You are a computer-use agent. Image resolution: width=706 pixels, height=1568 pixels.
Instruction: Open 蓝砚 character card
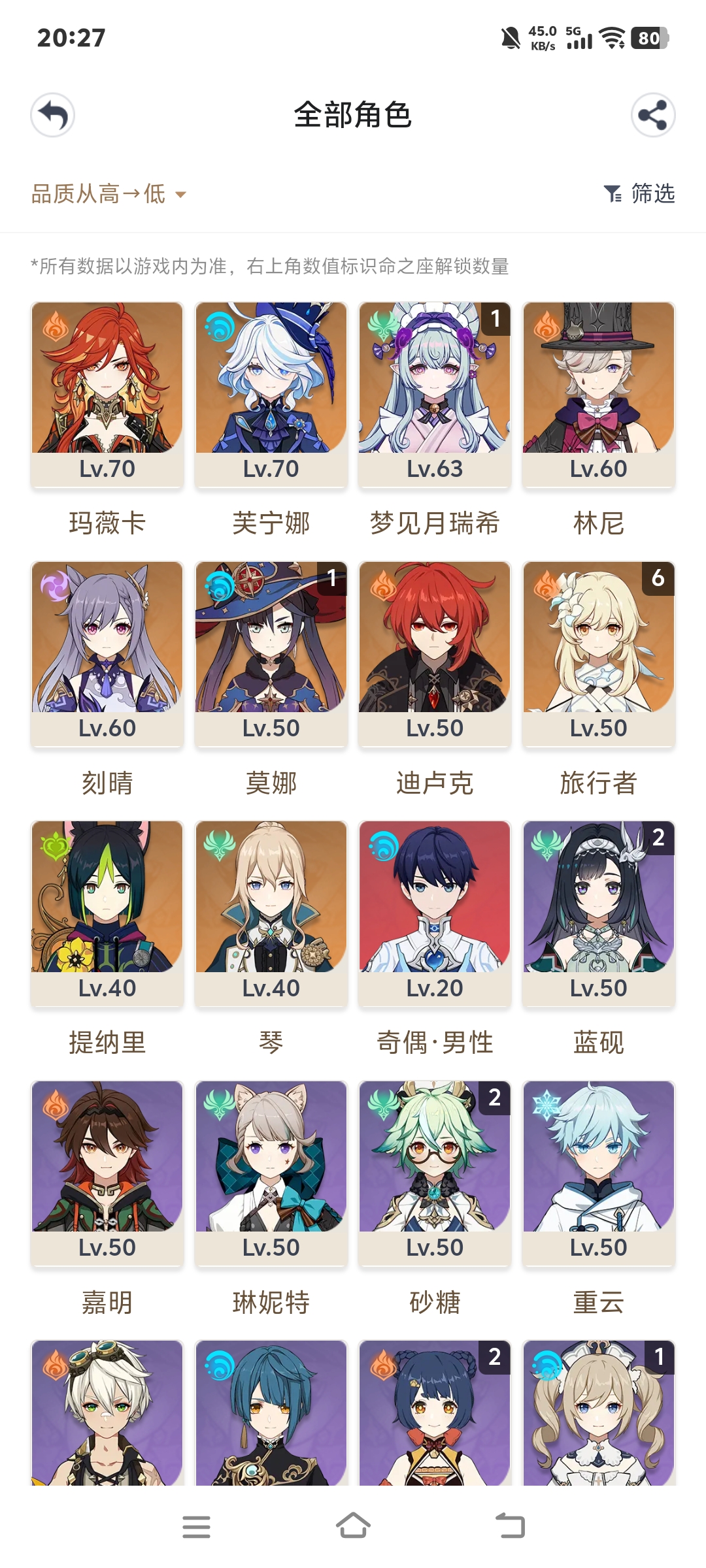coord(599,913)
